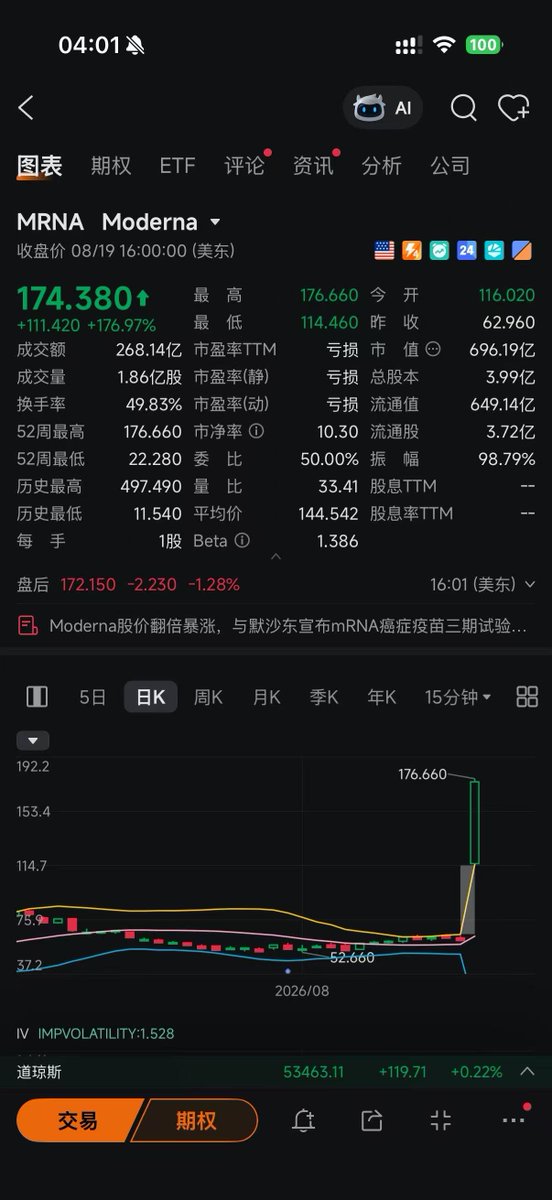Switch to the 分析 tab
The image size is (552, 1200).
pyautogui.click(x=381, y=166)
